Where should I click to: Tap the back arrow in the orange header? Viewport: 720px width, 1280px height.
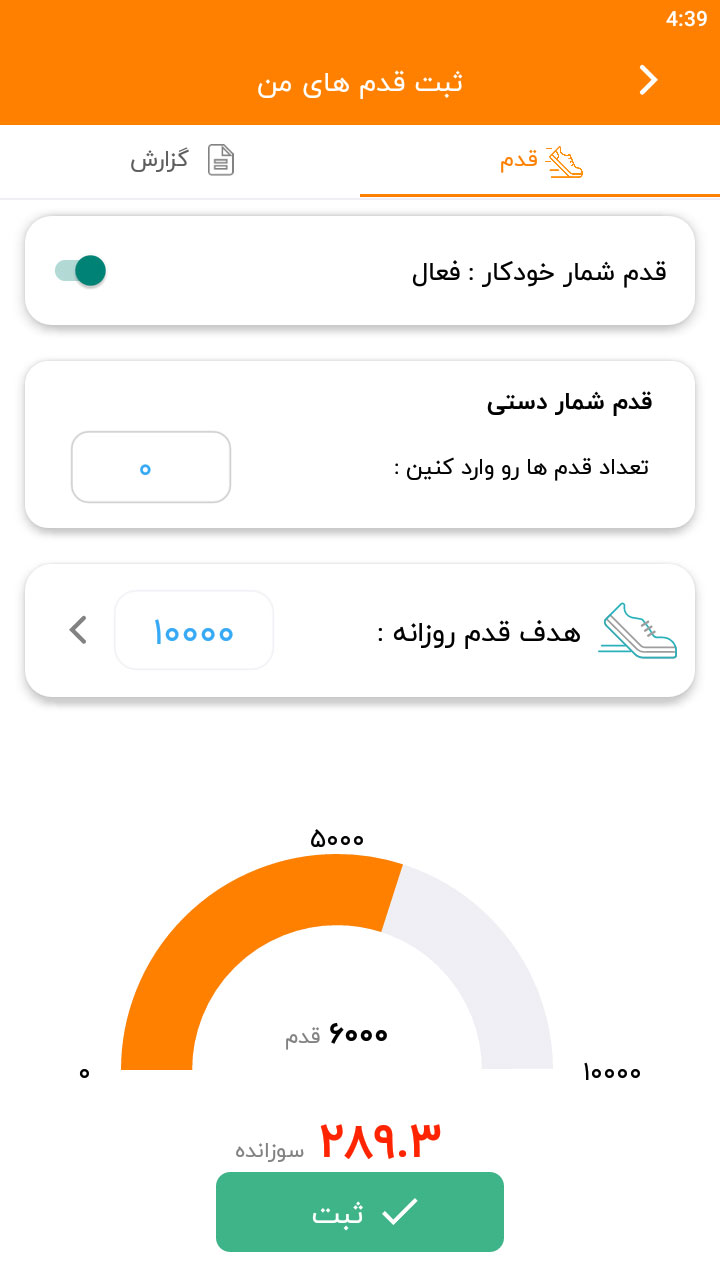pyautogui.click(x=648, y=80)
